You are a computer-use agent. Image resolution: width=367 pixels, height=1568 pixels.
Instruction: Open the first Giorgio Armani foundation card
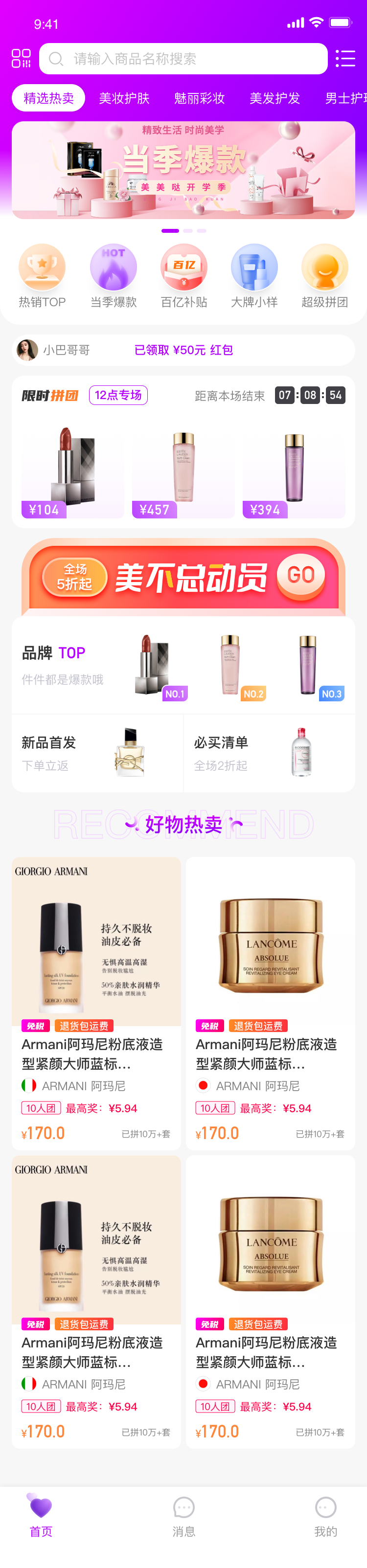96,1002
